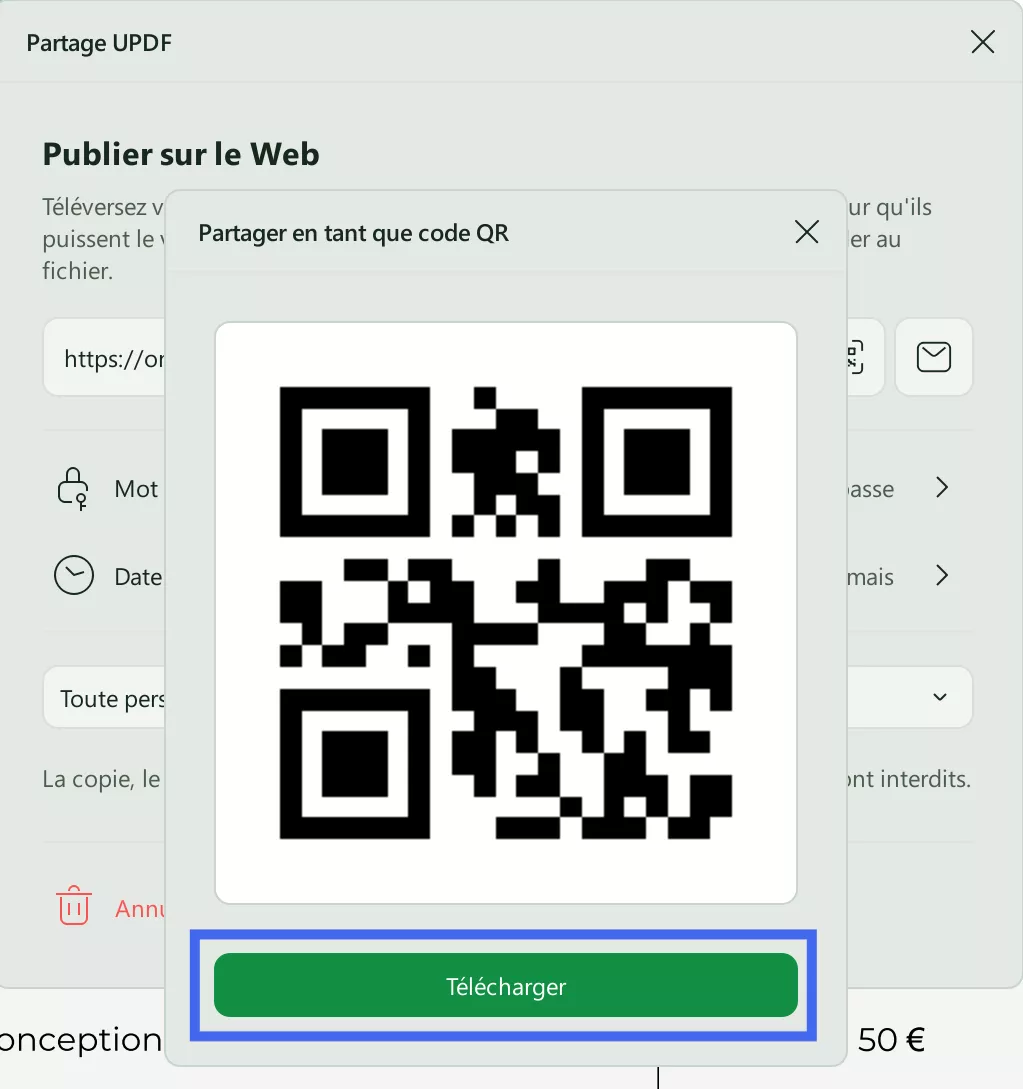
Task: Click the green Télécharger button
Action: [x=505, y=985]
